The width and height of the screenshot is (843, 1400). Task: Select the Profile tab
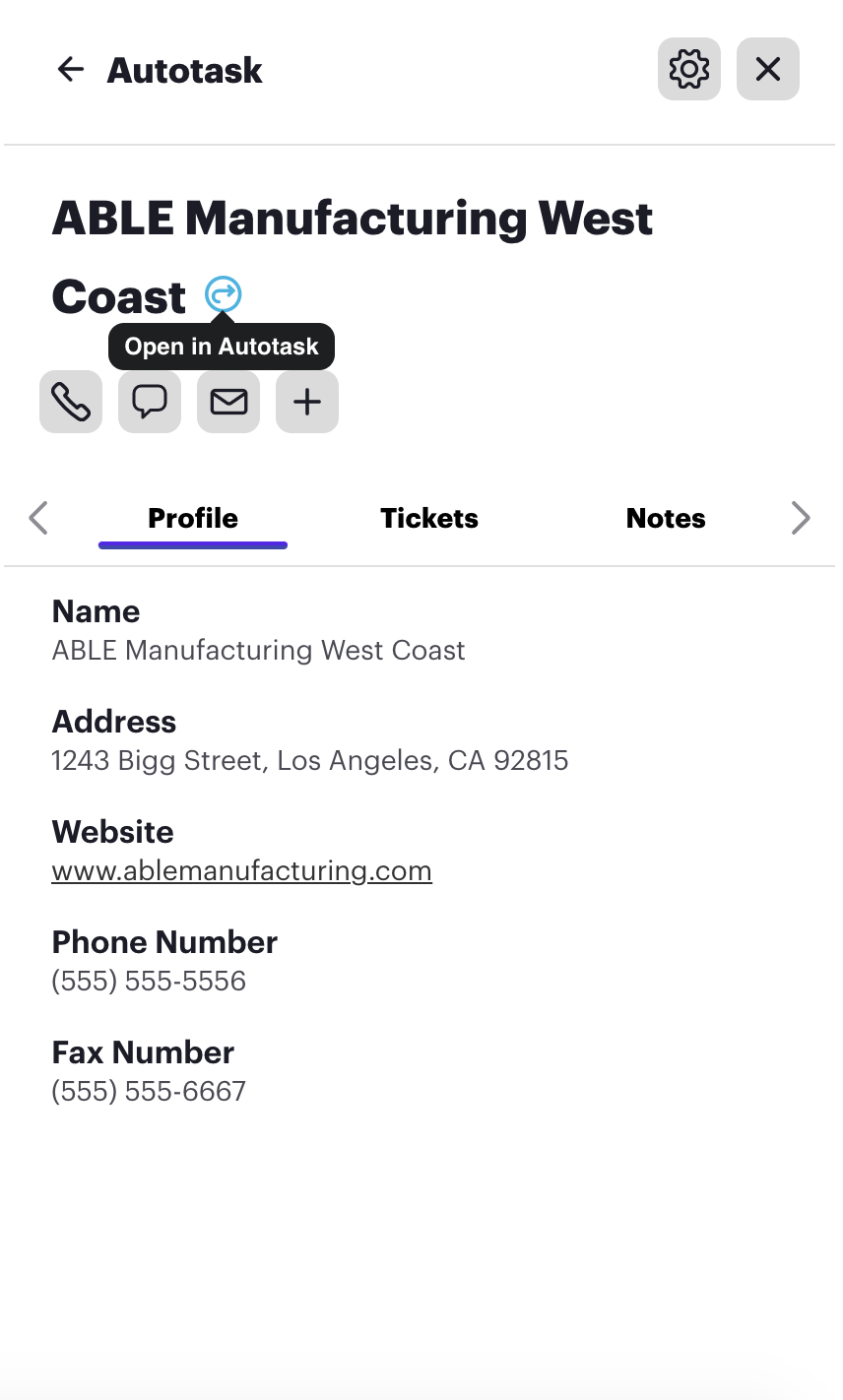point(193,519)
